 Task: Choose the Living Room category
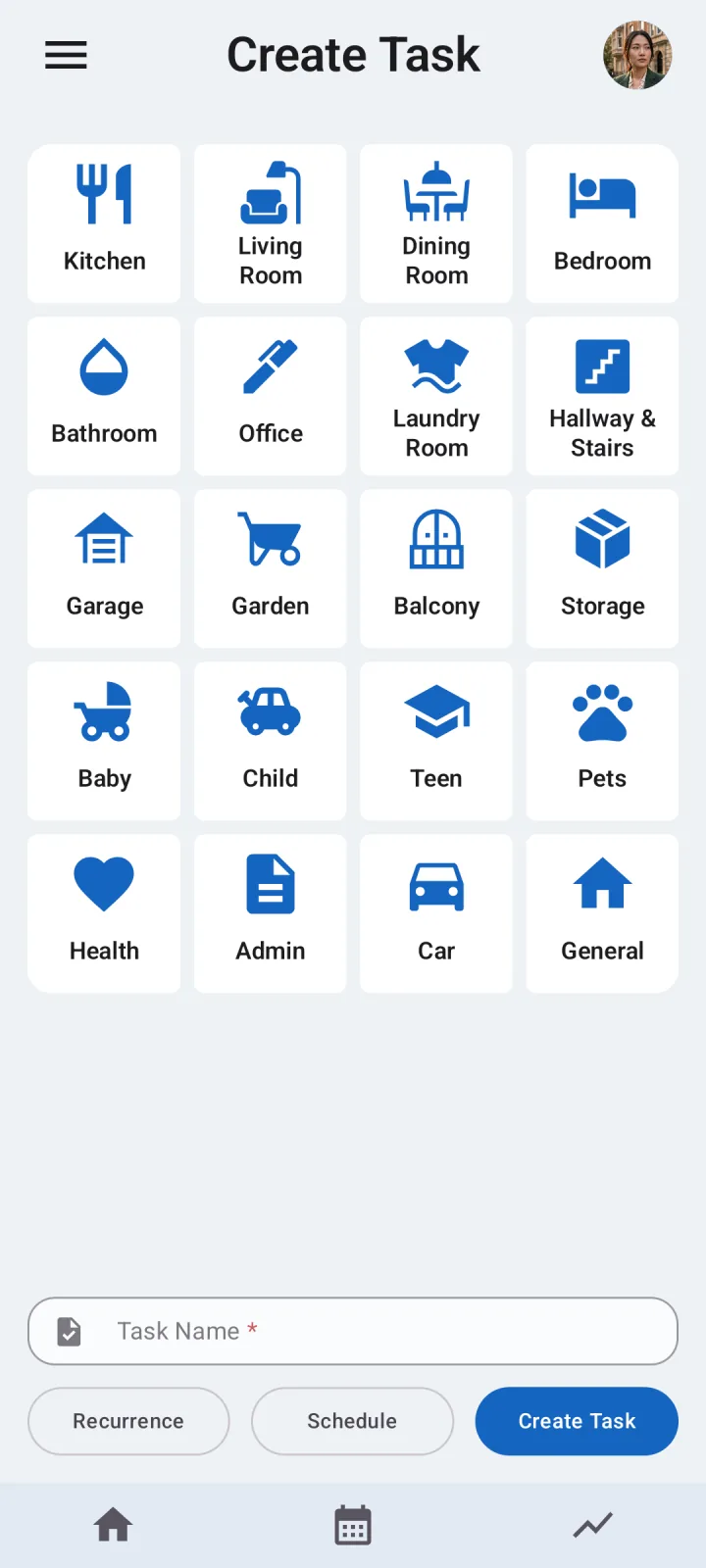(270, 223)
